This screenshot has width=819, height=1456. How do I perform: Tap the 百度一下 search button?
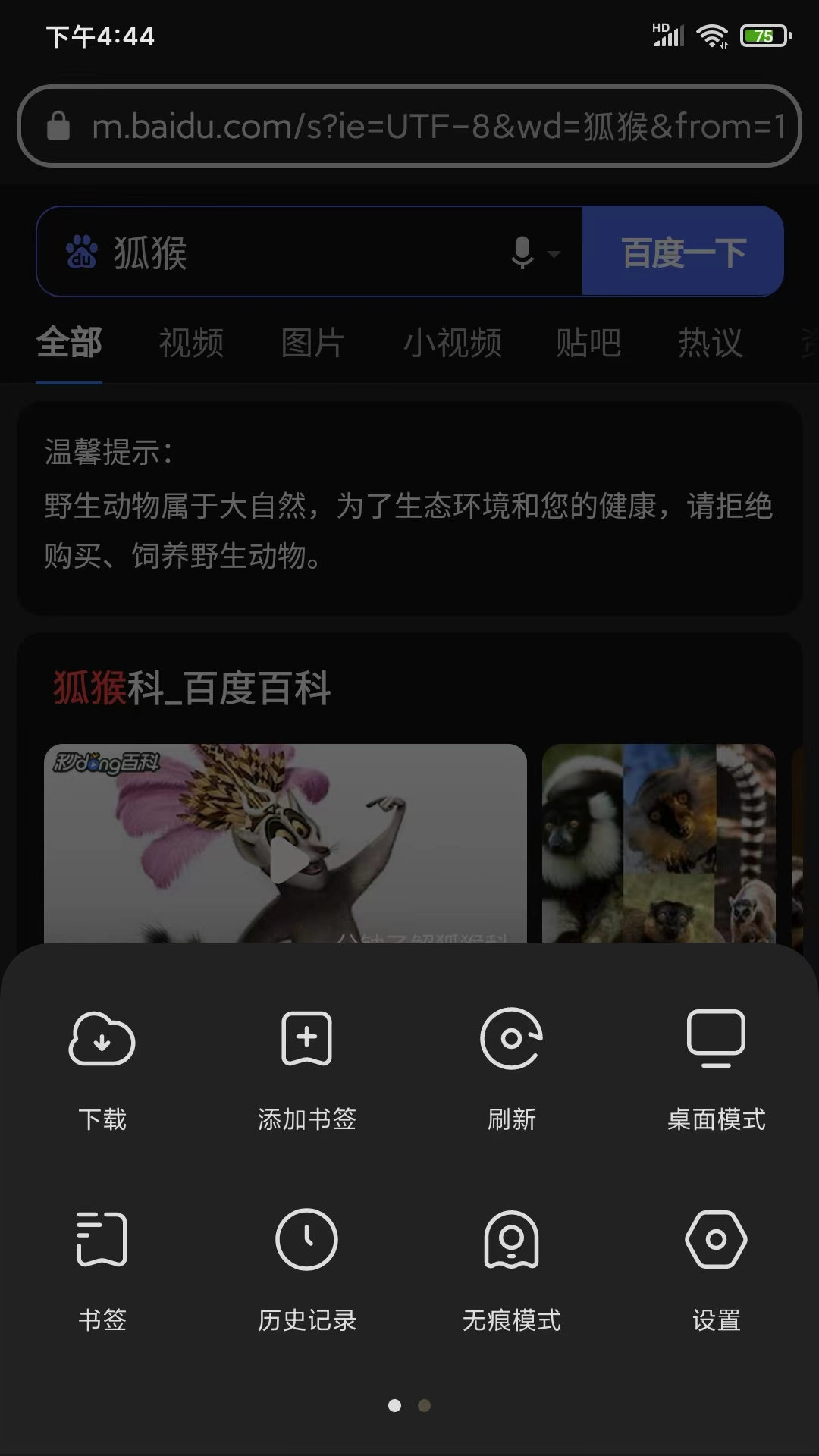tap(681, 253)
